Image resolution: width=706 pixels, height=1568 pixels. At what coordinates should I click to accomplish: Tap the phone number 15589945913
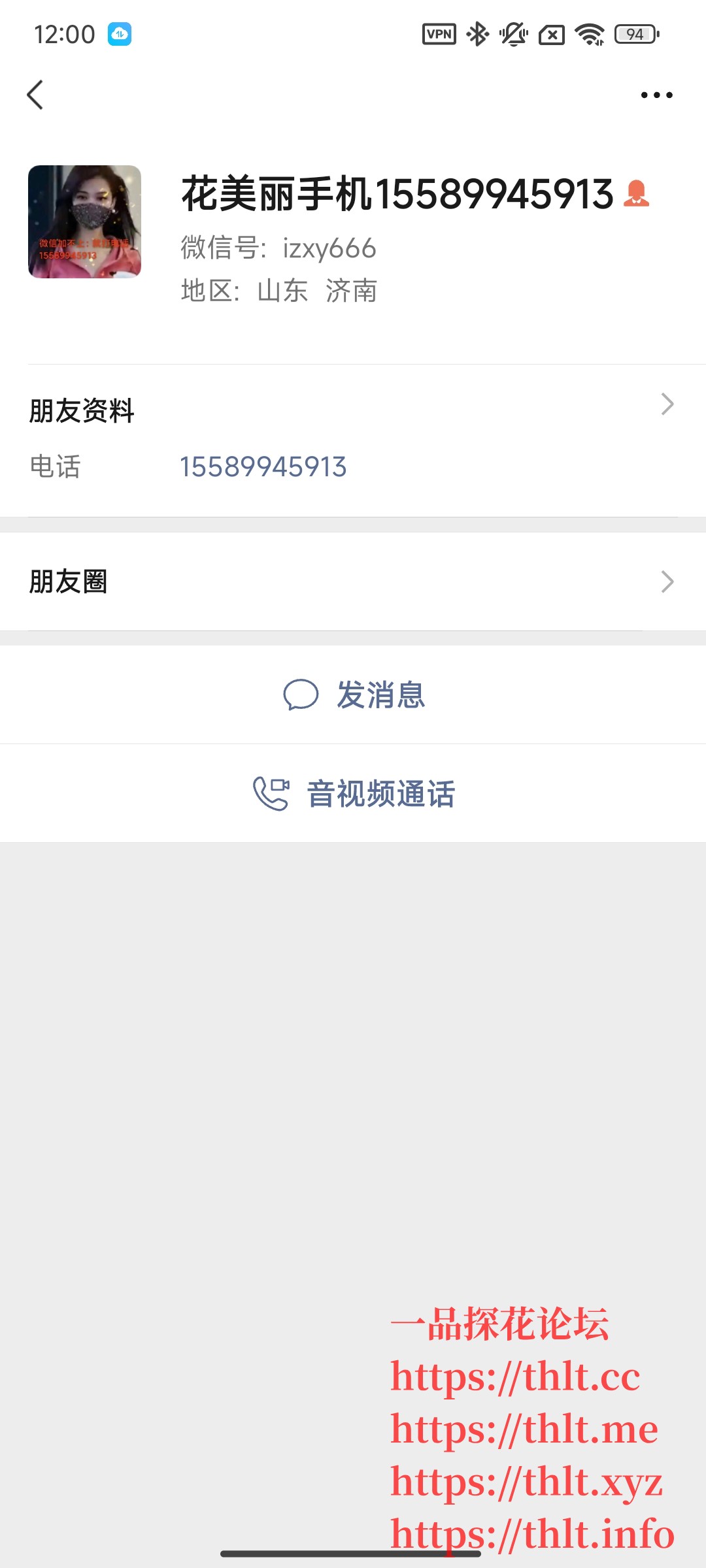pyautogui.click(x=263, y=466)
